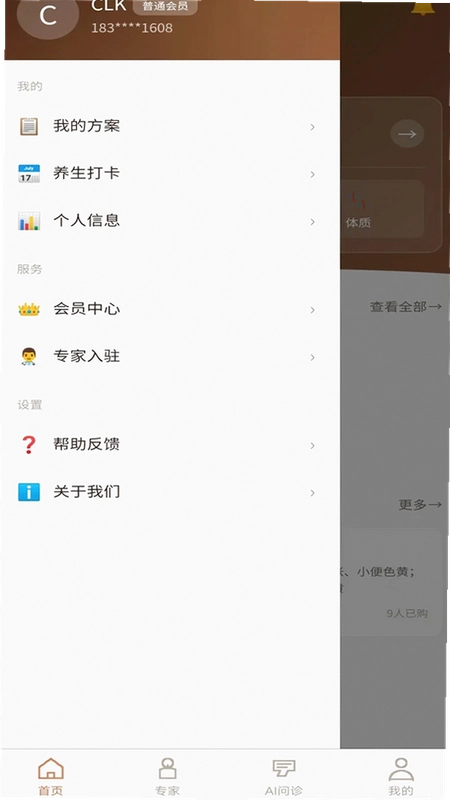The image size is (450, 800).
Task: Switch to the AI问诊 tab
Action: [x=284, y=776]
